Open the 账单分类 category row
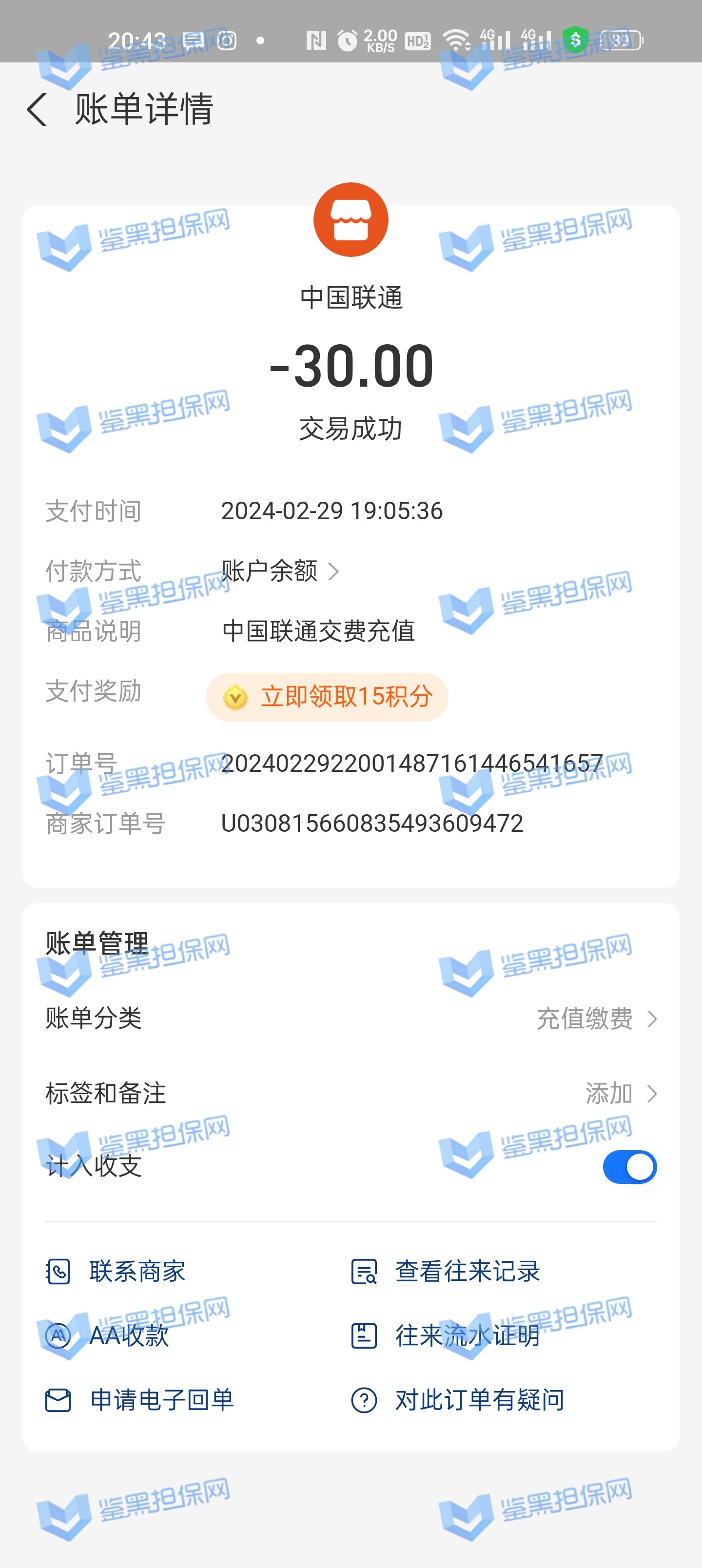The width and height of the screenshot is (702, 1568). pos(351,1019)
